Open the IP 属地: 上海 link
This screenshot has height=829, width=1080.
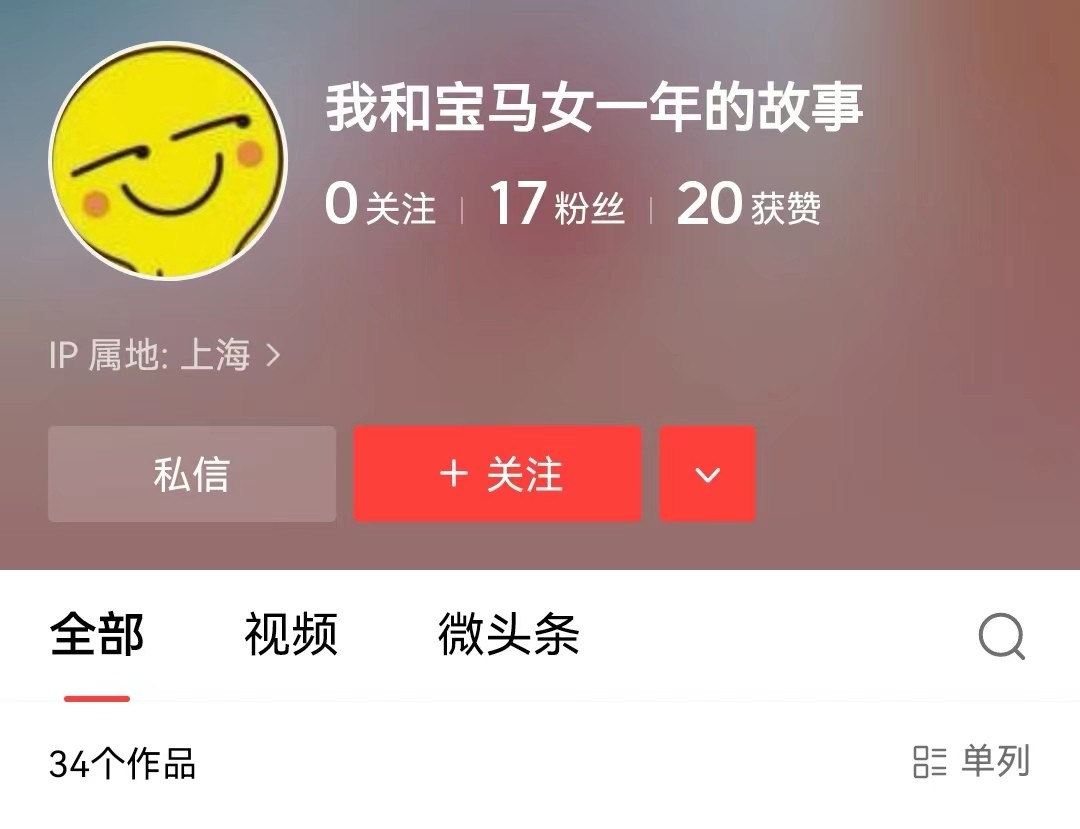(x=165, y=355)
